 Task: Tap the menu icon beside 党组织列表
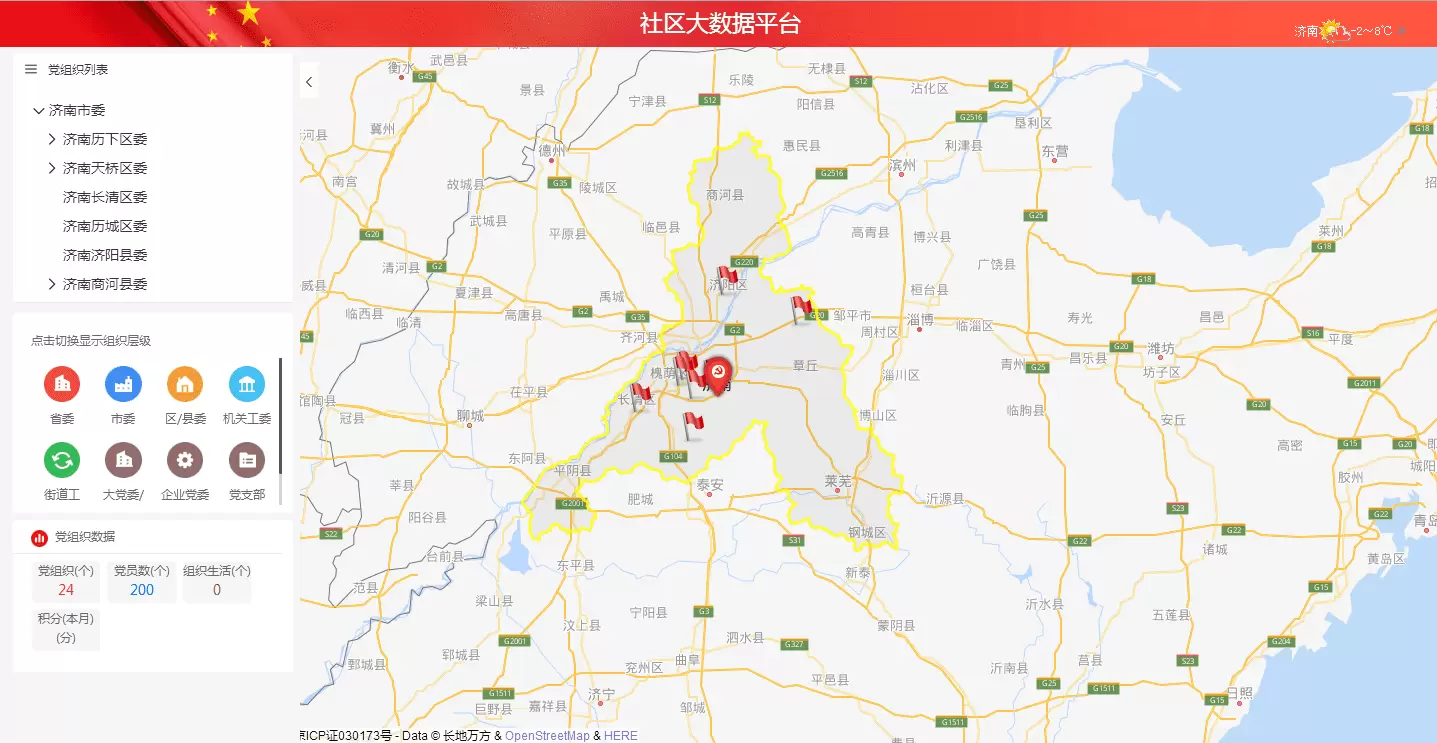tap(31, 69)
